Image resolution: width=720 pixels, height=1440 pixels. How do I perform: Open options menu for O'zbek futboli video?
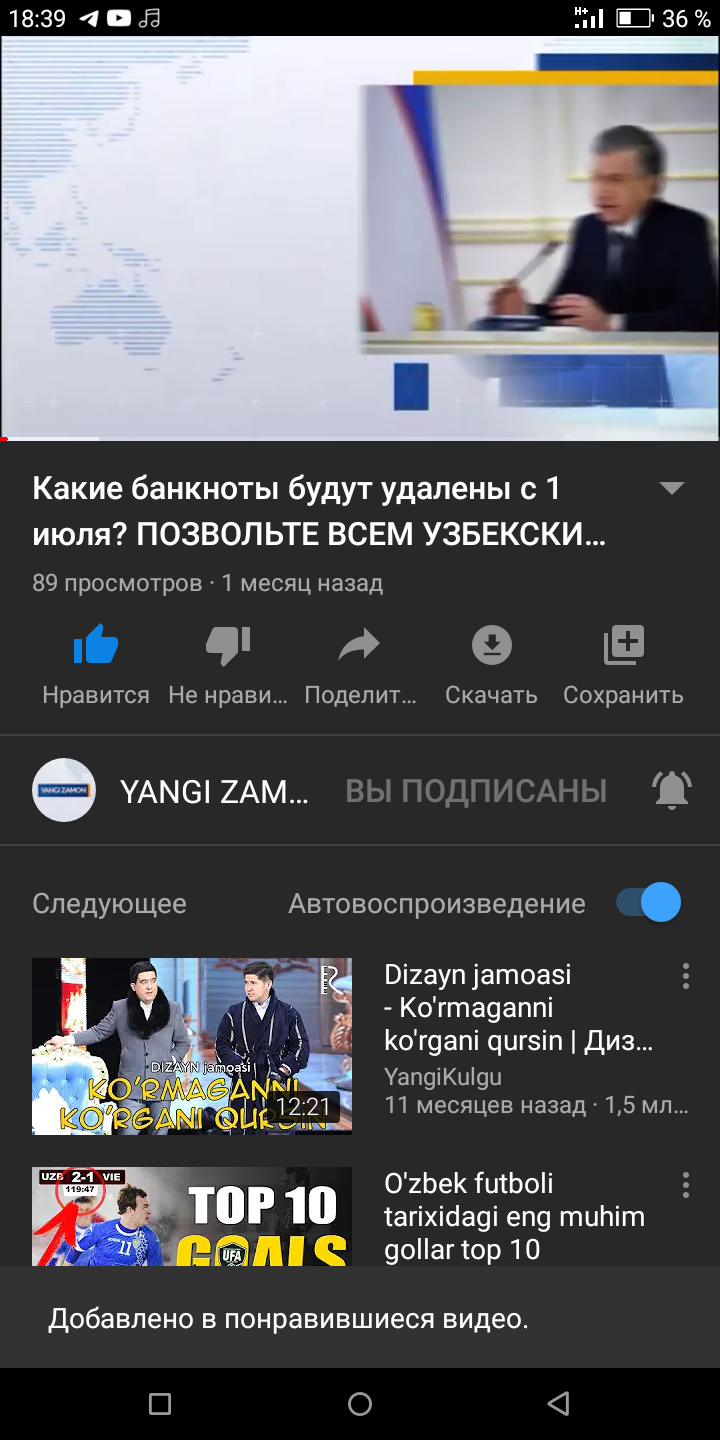pos(685,1185)
